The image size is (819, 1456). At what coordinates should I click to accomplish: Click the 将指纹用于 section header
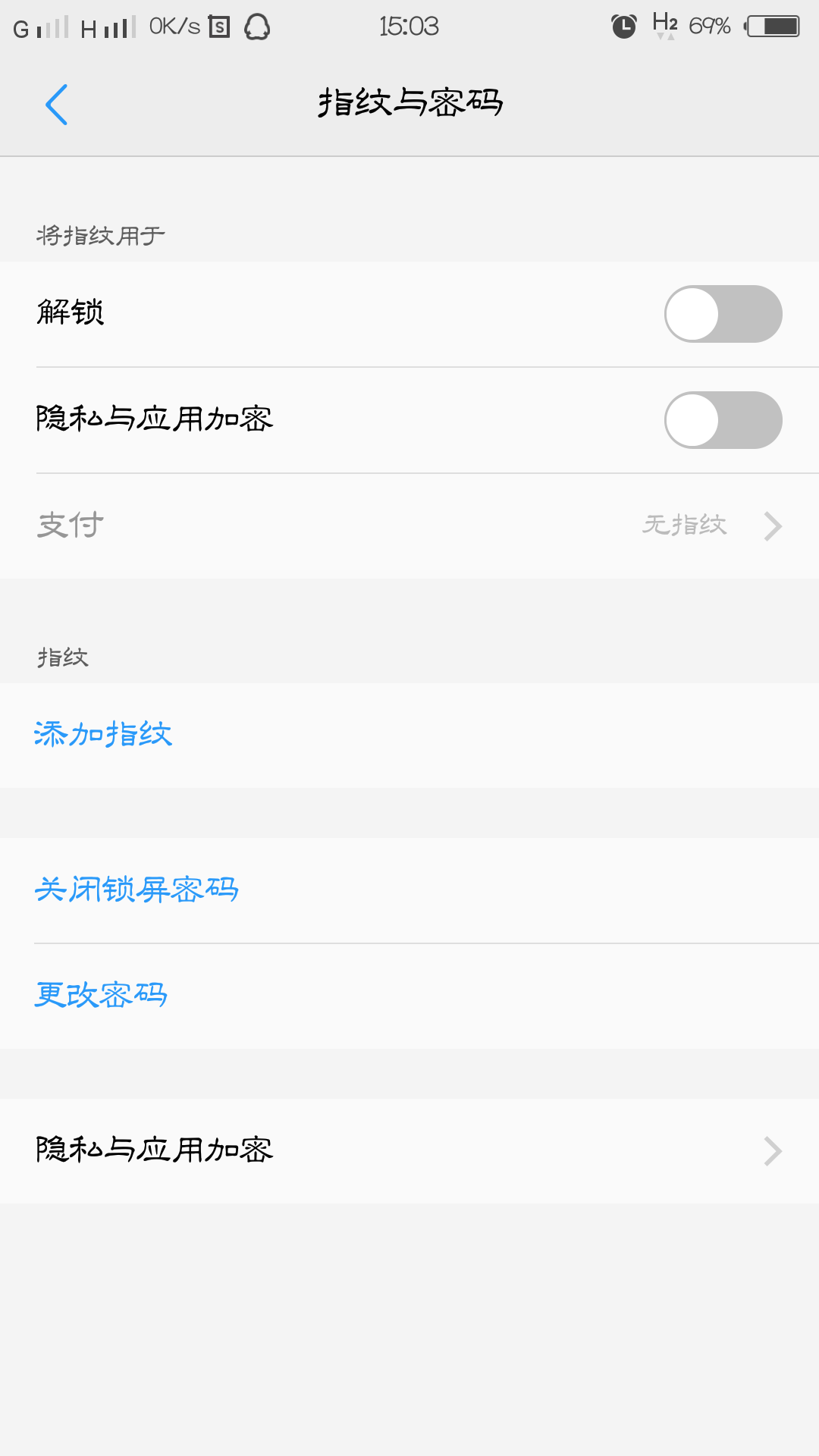click(x=101, y=234)
